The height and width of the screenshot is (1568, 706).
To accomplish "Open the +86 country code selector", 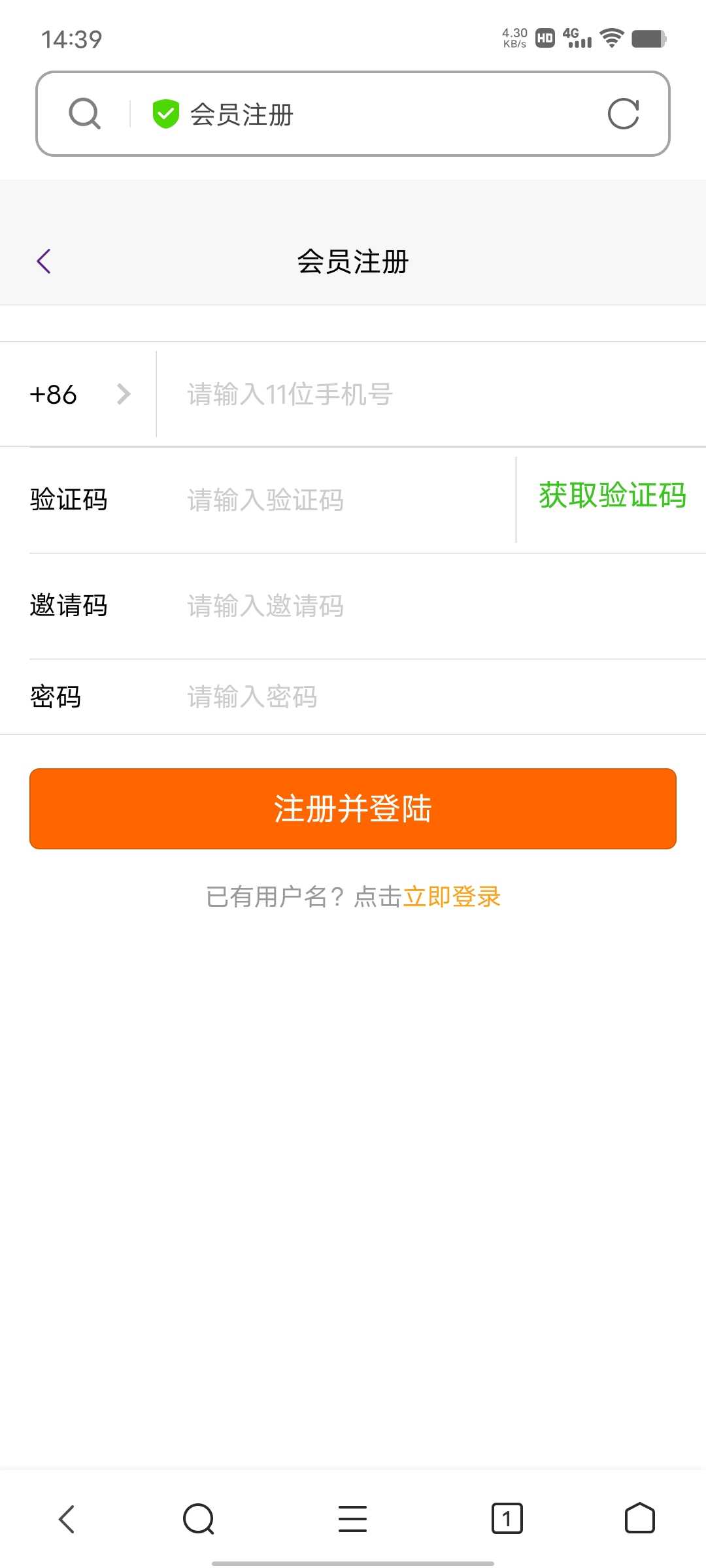I will coord(80,394).
